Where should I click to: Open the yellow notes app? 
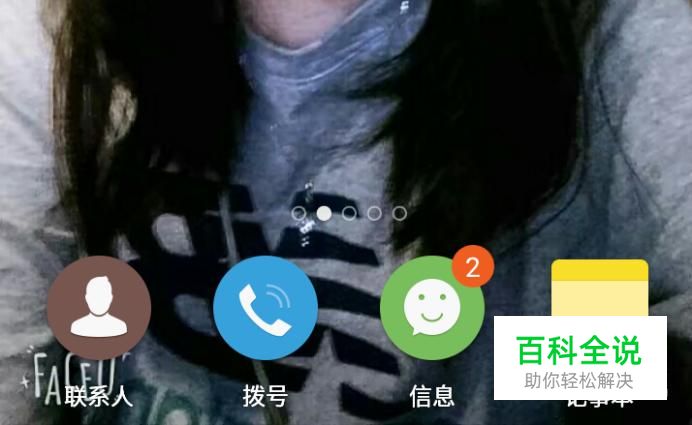pyautogui.click(x=600, y=287)
